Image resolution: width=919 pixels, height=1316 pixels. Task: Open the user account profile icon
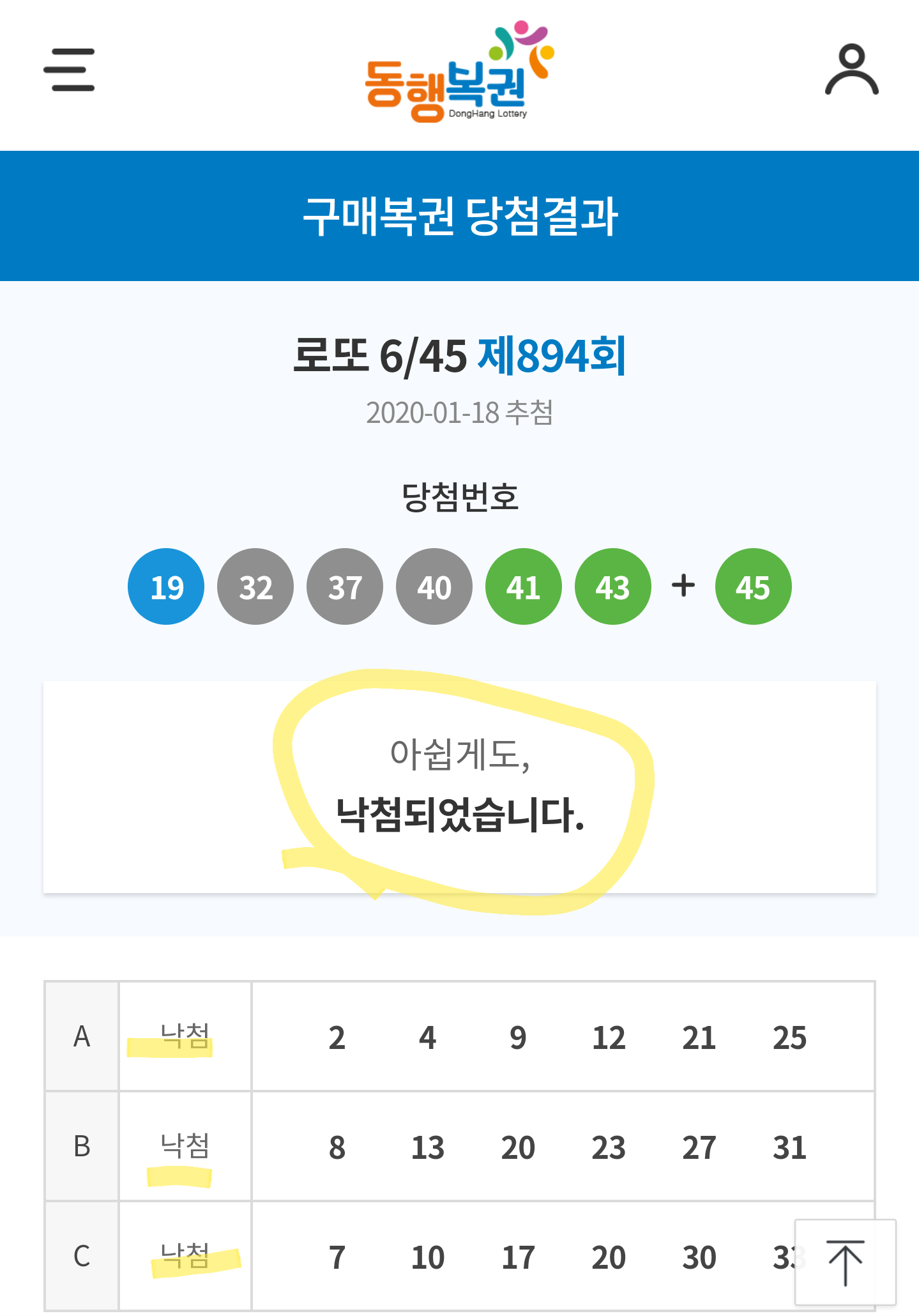(851, 70)
